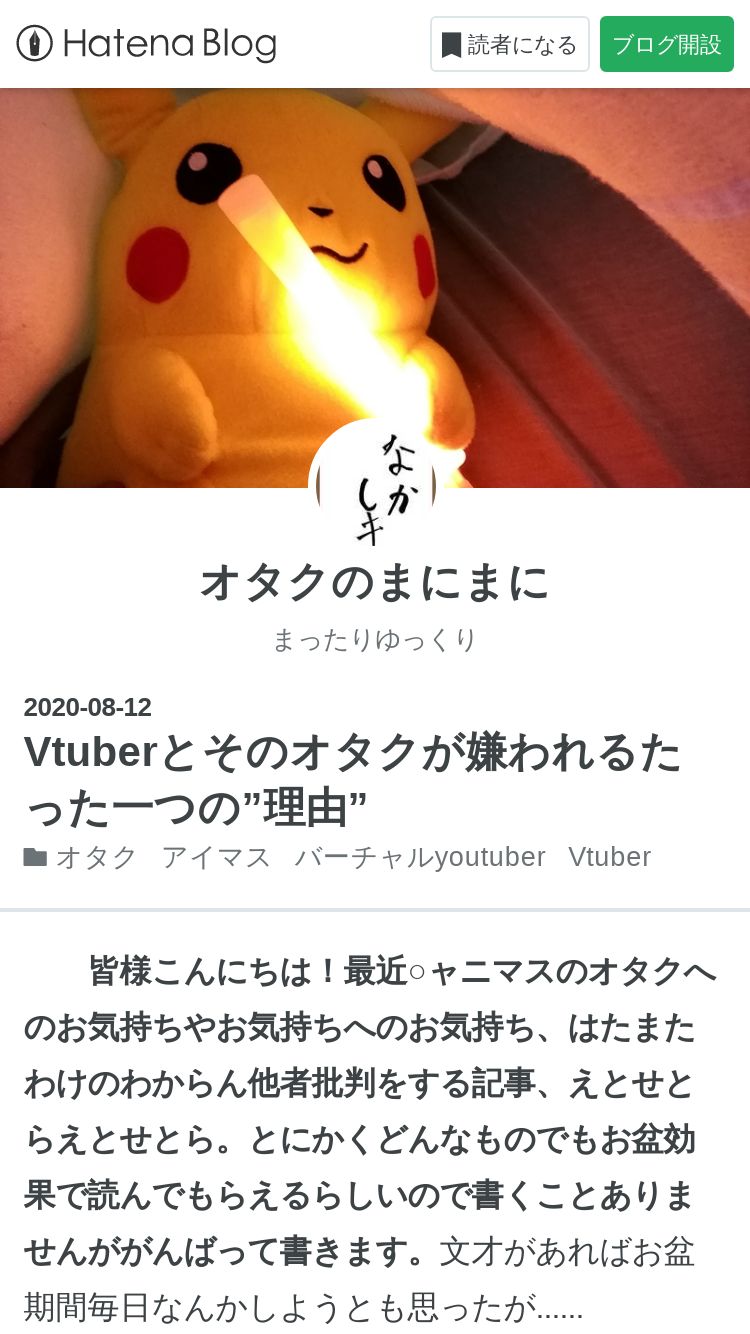
Task: Select the Vtuber category tag
Action: tap(609, 857)
